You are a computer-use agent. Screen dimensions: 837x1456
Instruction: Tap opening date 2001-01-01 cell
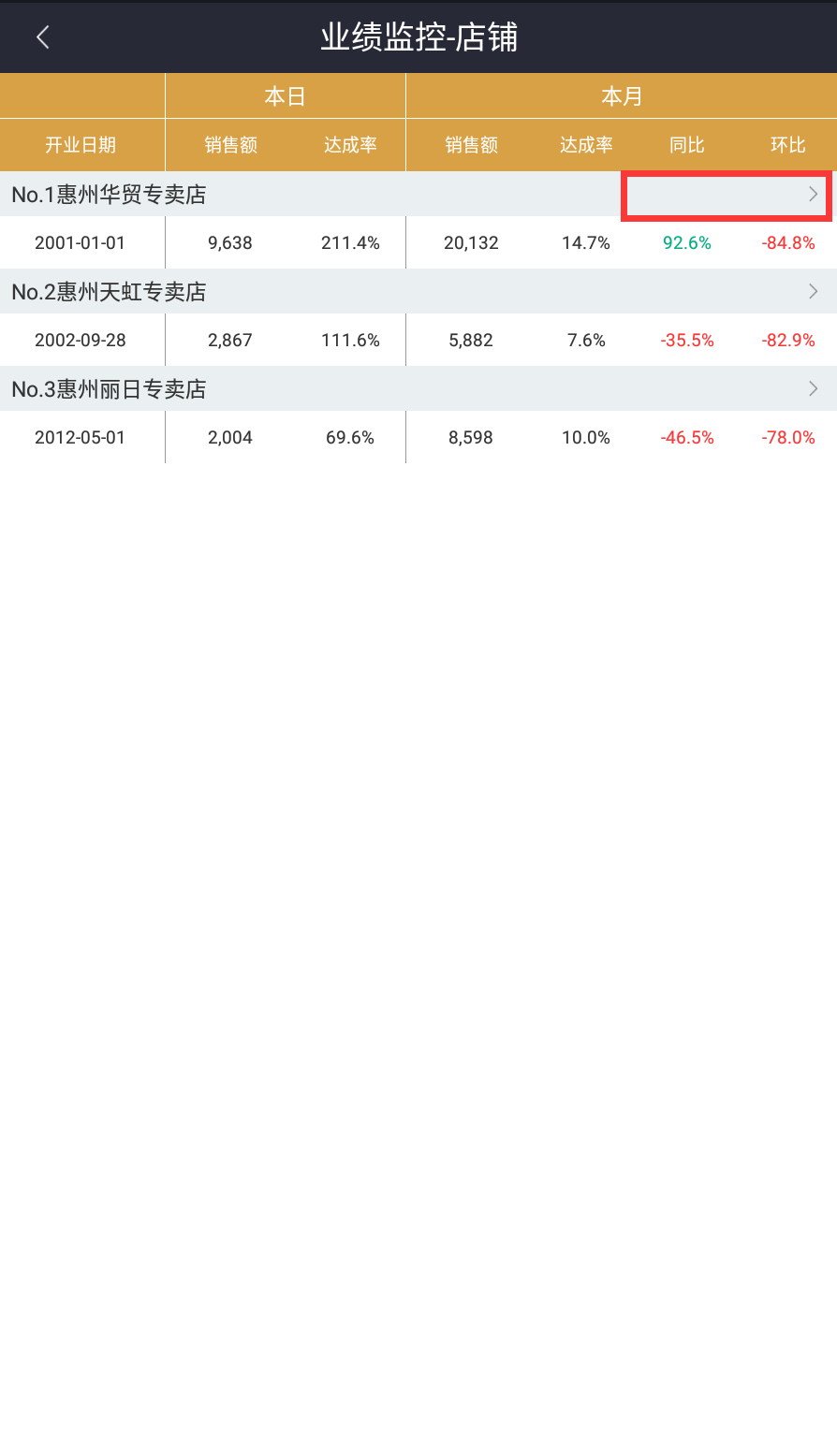[x=81, y=241]
